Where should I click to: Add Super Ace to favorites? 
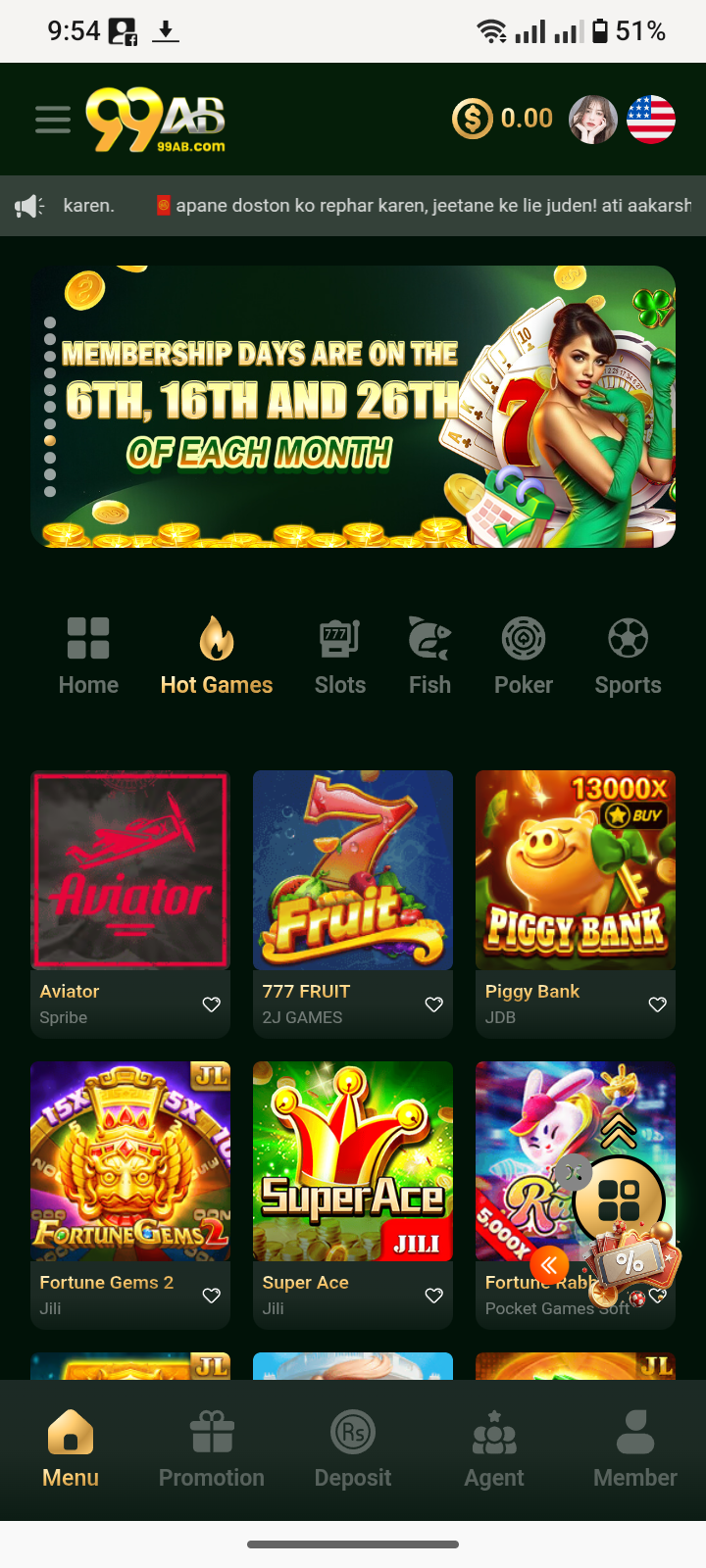(x=434, y=1296)
